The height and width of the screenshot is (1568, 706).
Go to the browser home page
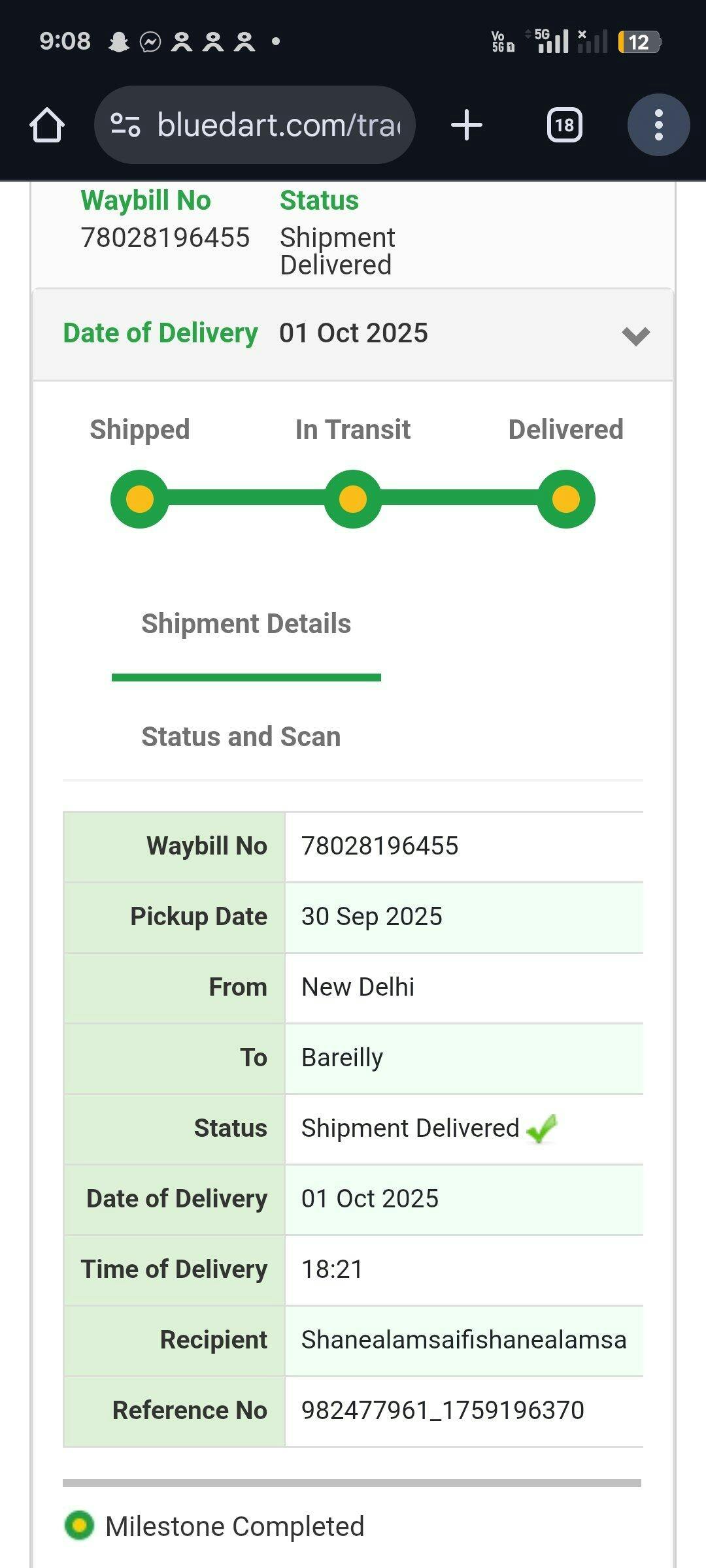47,125
